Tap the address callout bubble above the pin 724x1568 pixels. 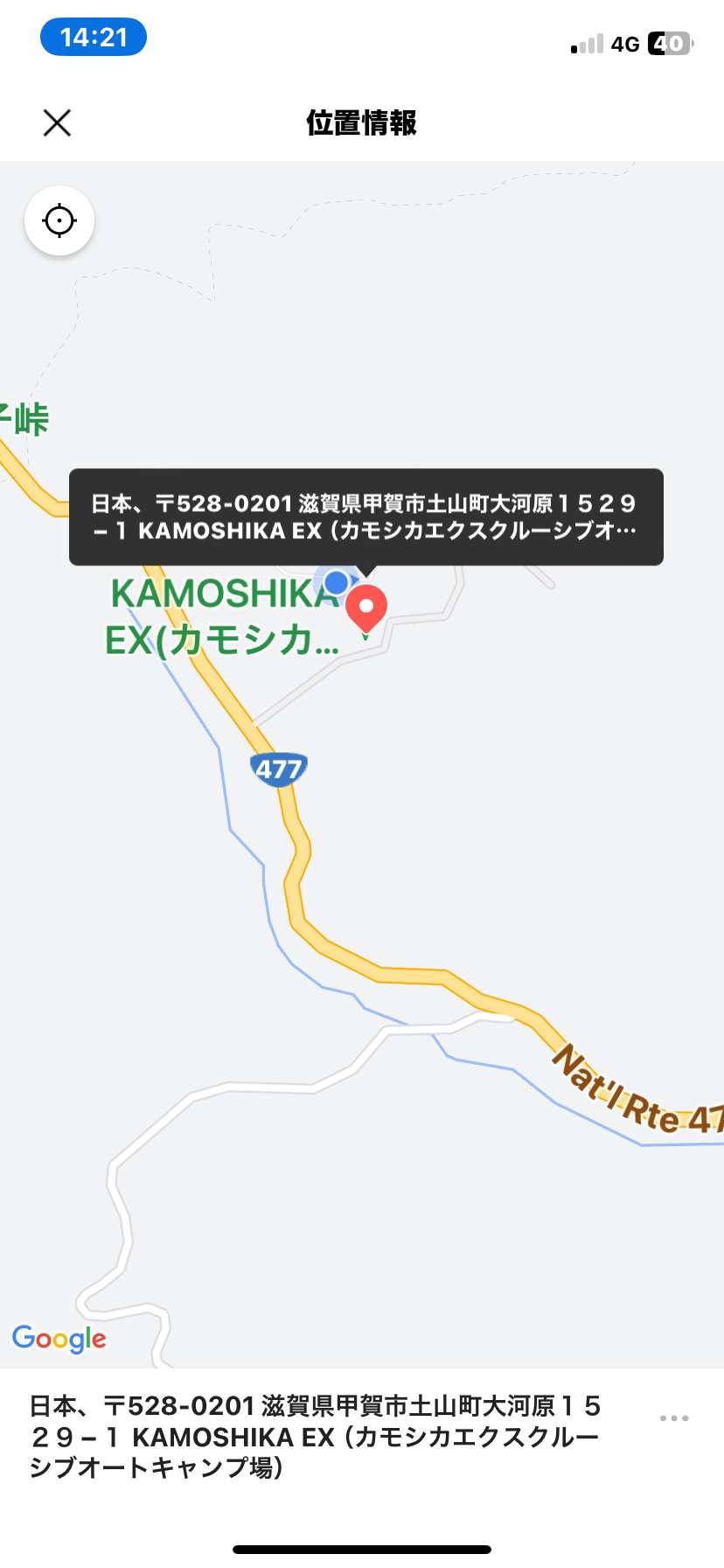(366, 517)
